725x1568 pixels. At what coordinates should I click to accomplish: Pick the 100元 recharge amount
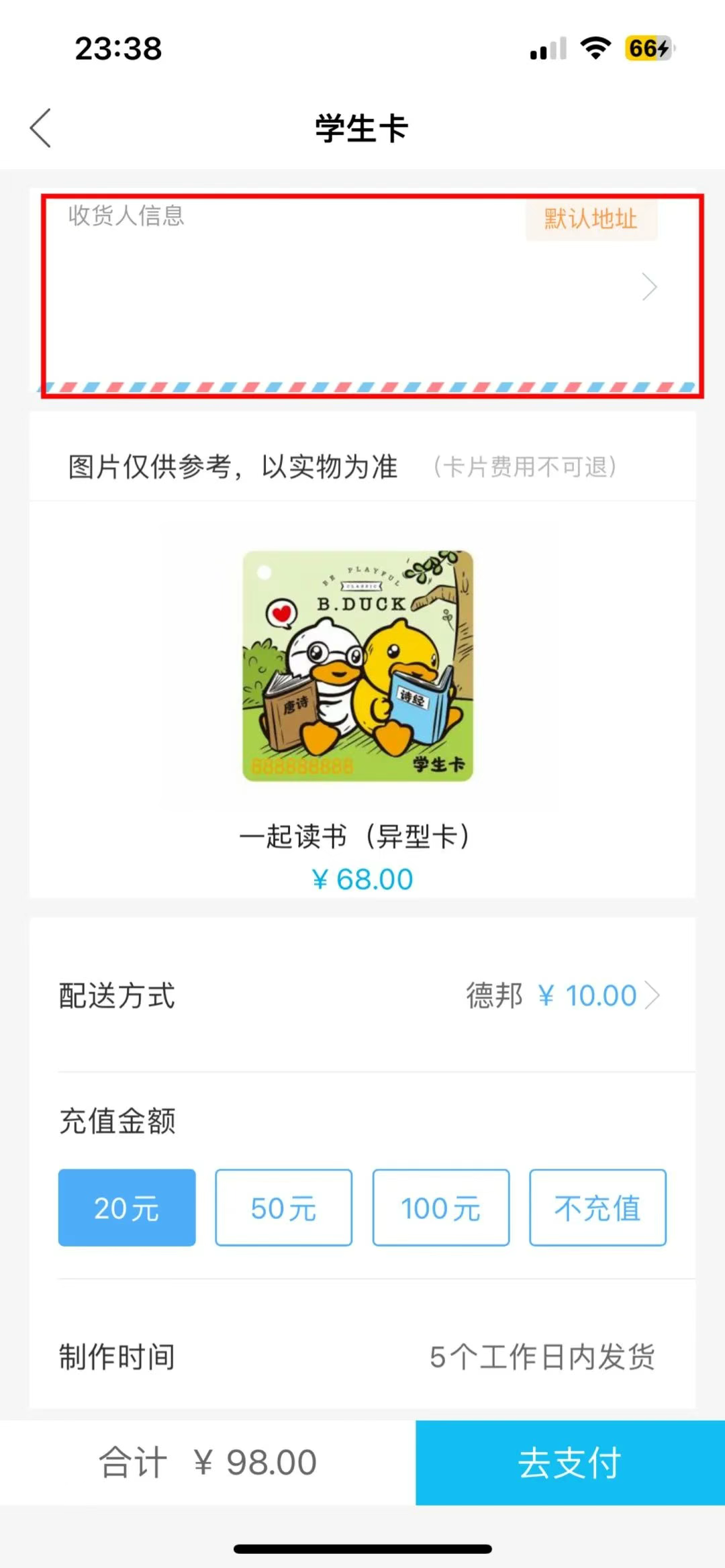[441, 1208]
